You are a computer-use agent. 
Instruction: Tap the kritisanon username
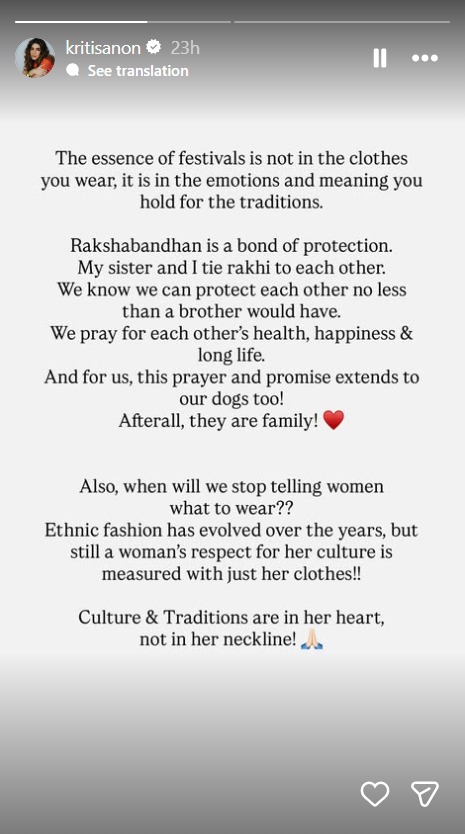(x=103, y=48)
